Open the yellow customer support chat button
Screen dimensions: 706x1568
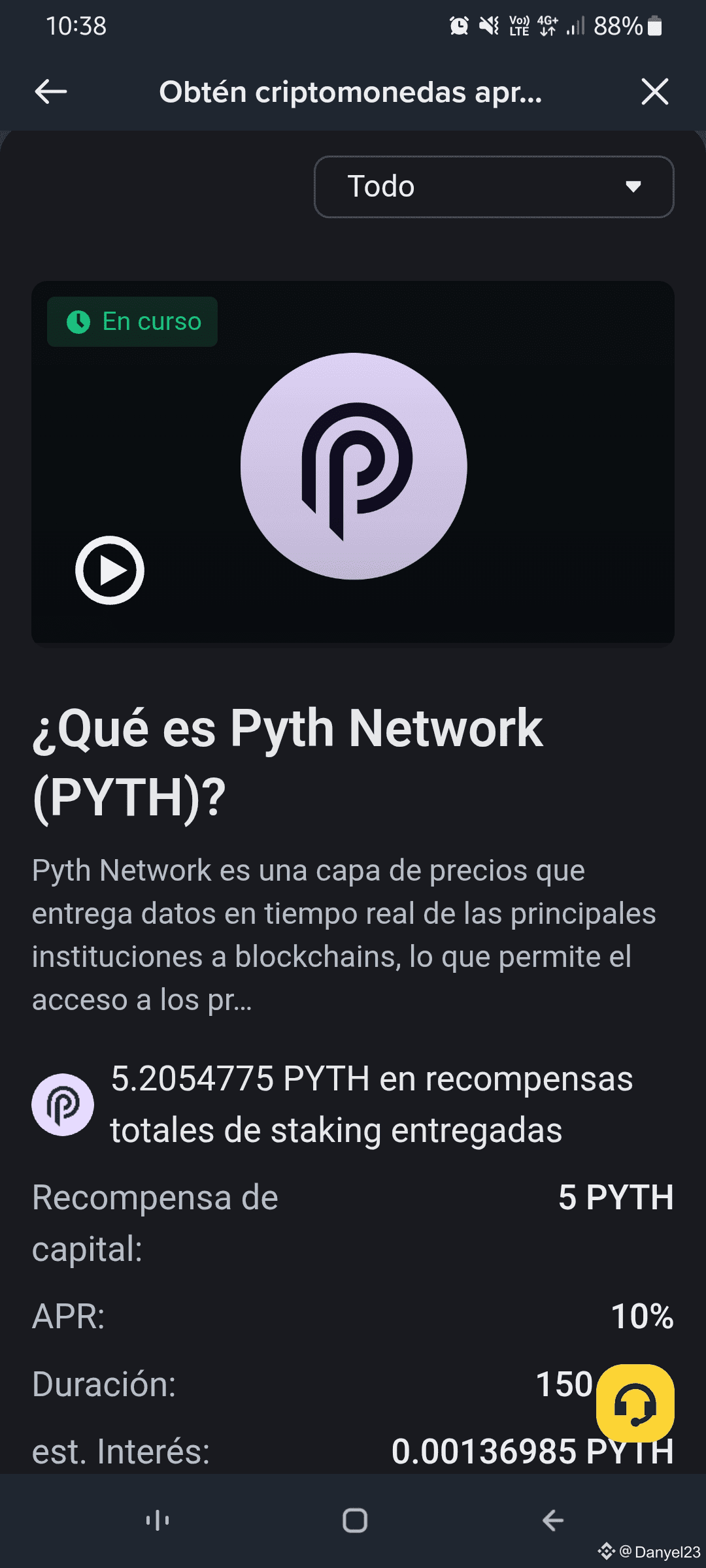click(635, 1403)
